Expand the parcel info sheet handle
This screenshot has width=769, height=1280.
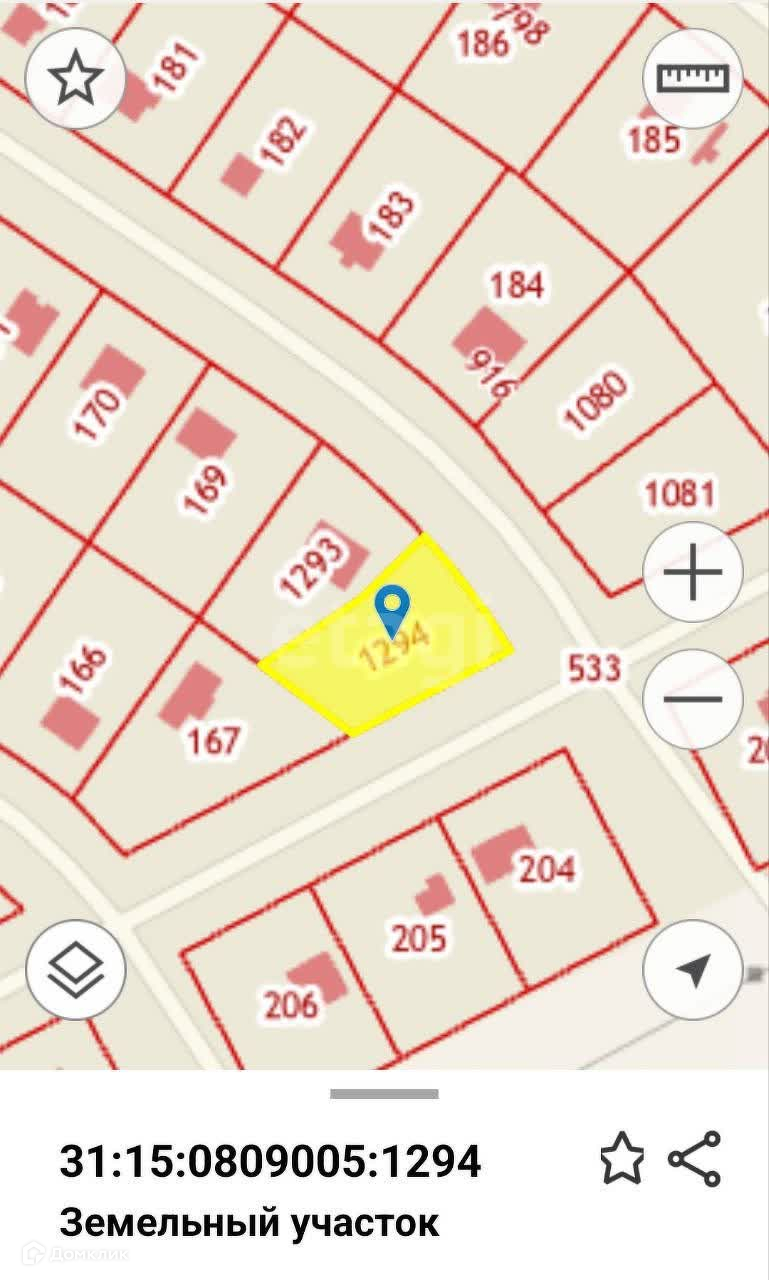click(x=384, y=1094)
